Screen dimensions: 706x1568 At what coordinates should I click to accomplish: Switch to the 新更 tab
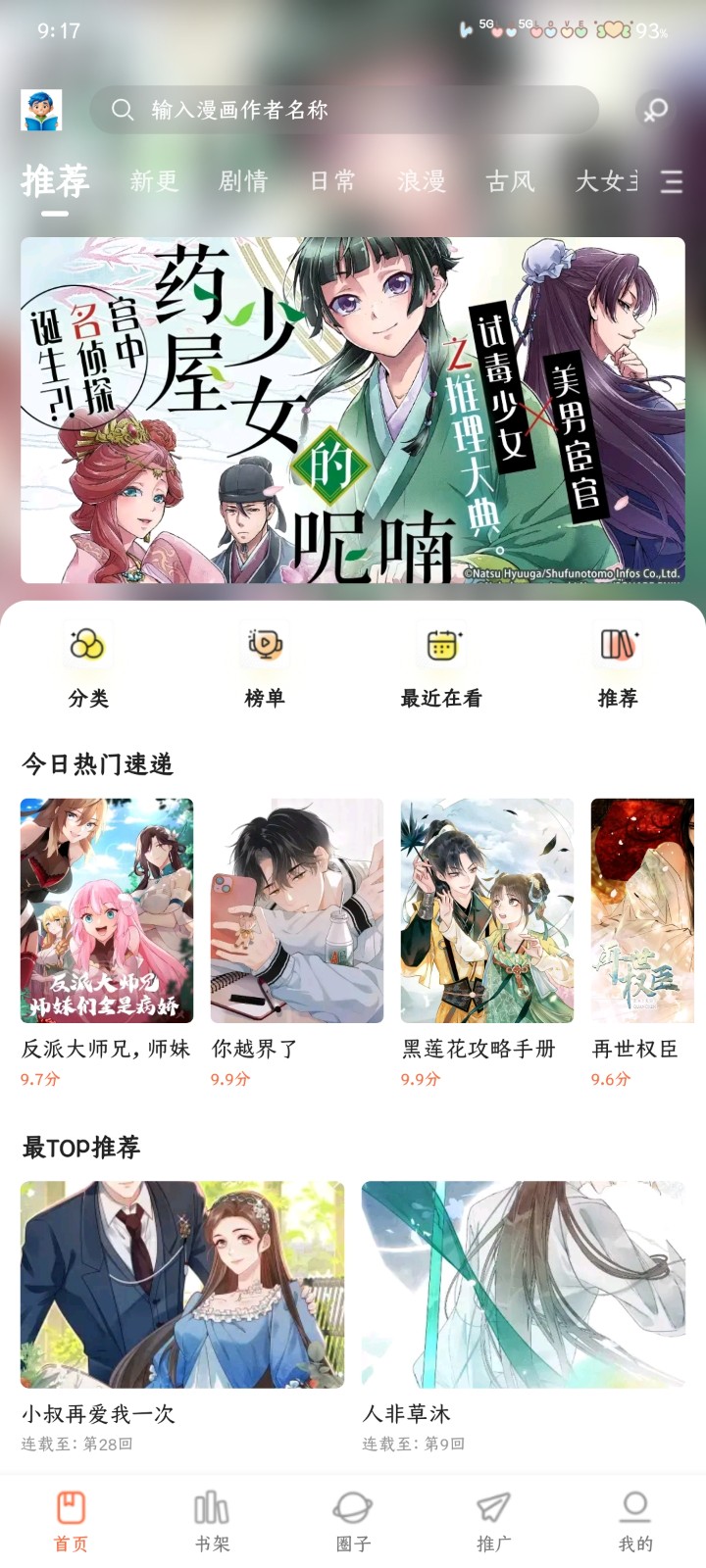pyautogui.click(x=152, y=180)
